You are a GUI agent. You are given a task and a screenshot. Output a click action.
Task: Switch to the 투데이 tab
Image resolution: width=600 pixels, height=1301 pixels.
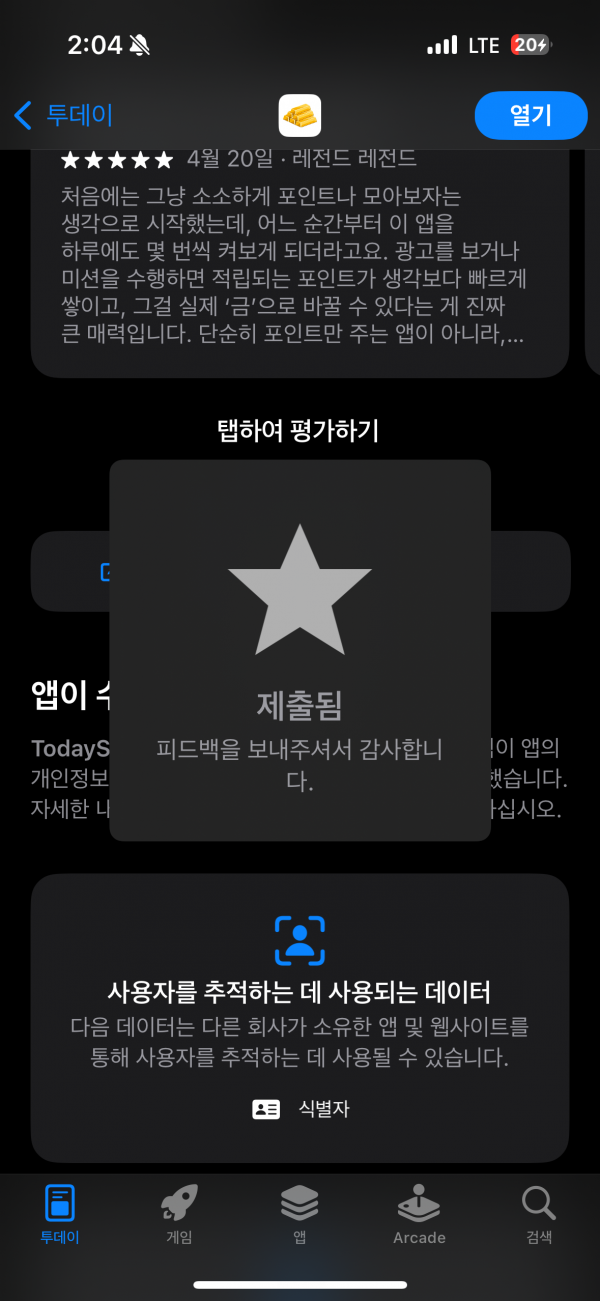point(60,1214)
